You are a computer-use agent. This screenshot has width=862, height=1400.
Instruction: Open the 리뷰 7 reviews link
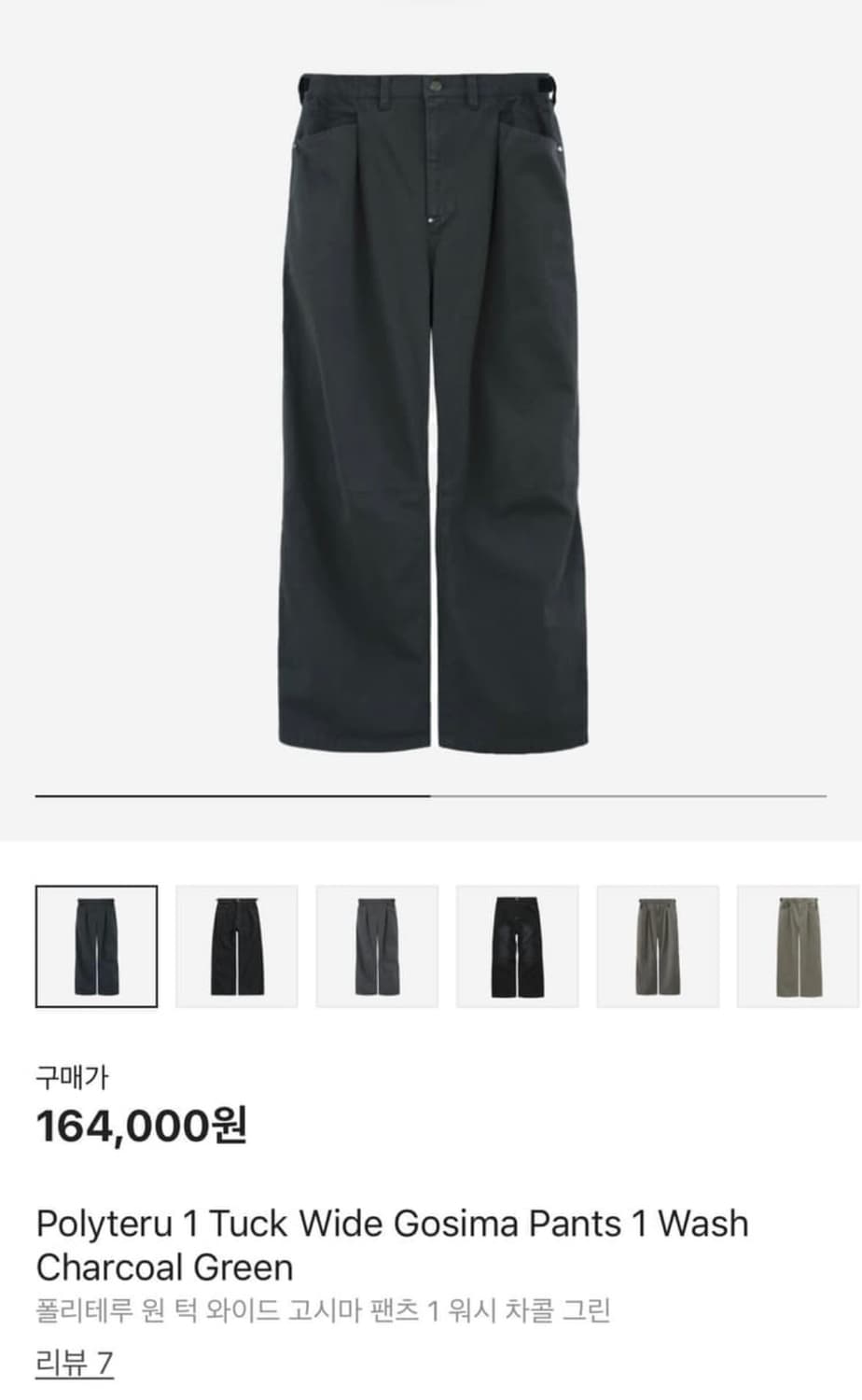75,1364
